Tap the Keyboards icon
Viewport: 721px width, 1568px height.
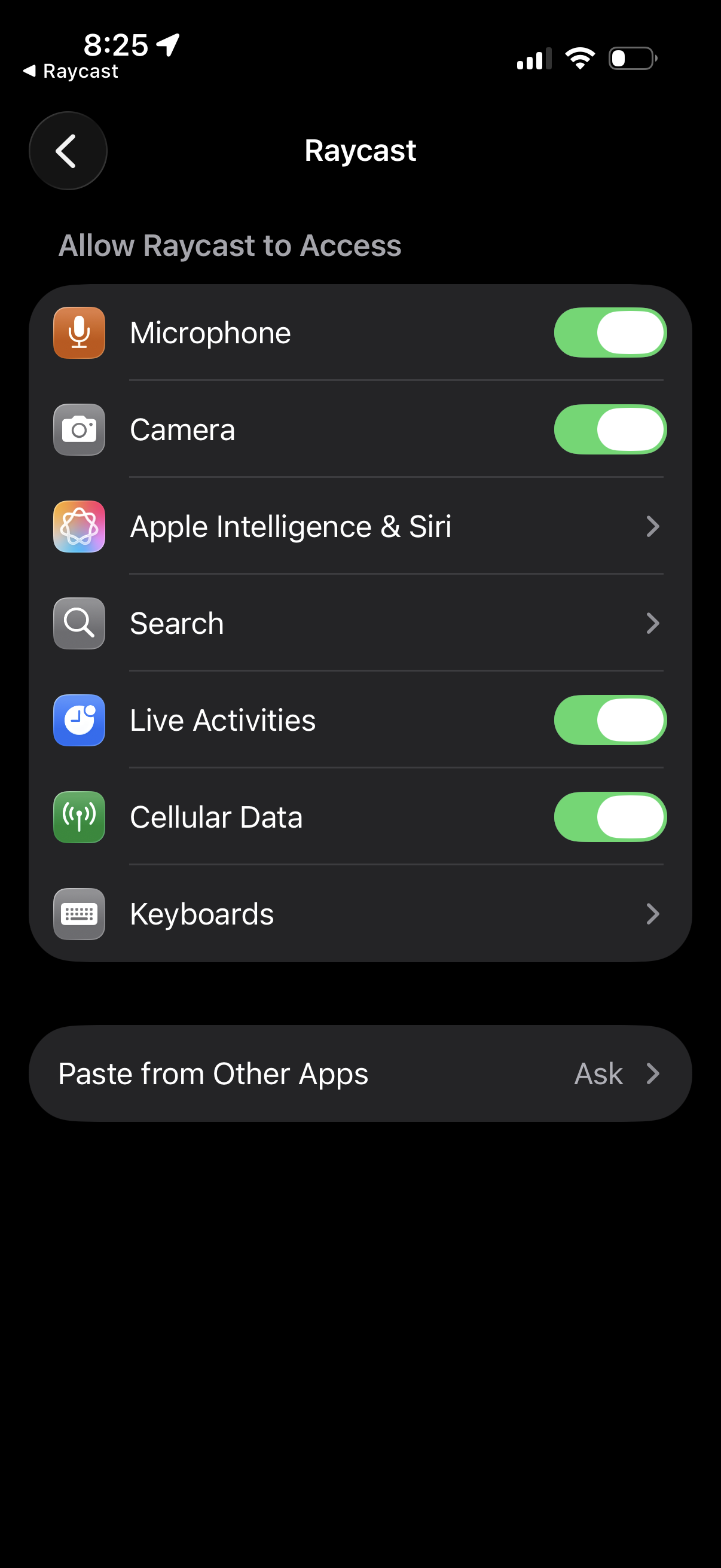pos(78,914)
